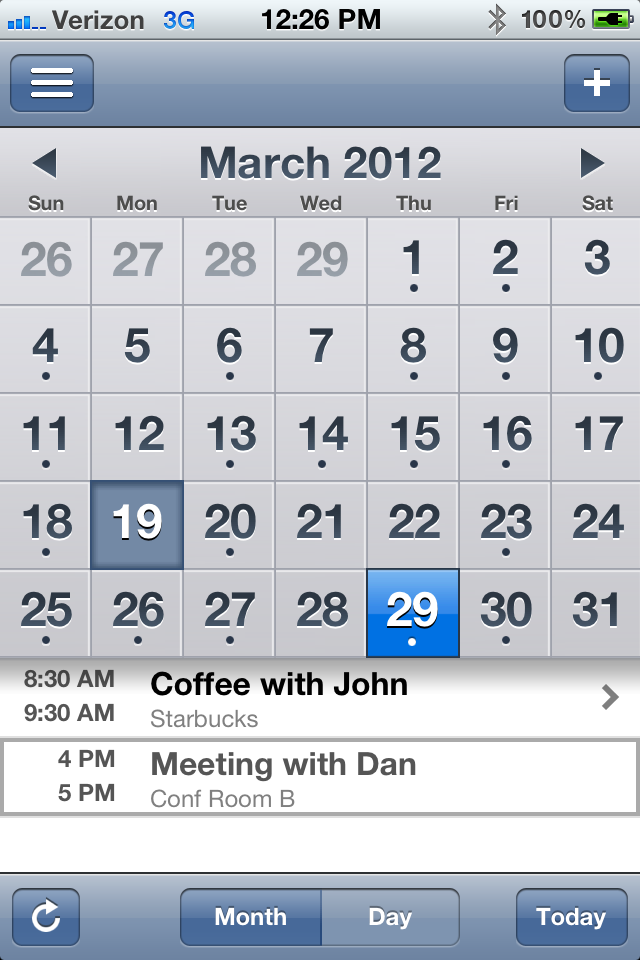Image resolution: width=640 pixels, height=960 pixels.
Task: Open the Meeting with Dan event
Action: (320, 778)
